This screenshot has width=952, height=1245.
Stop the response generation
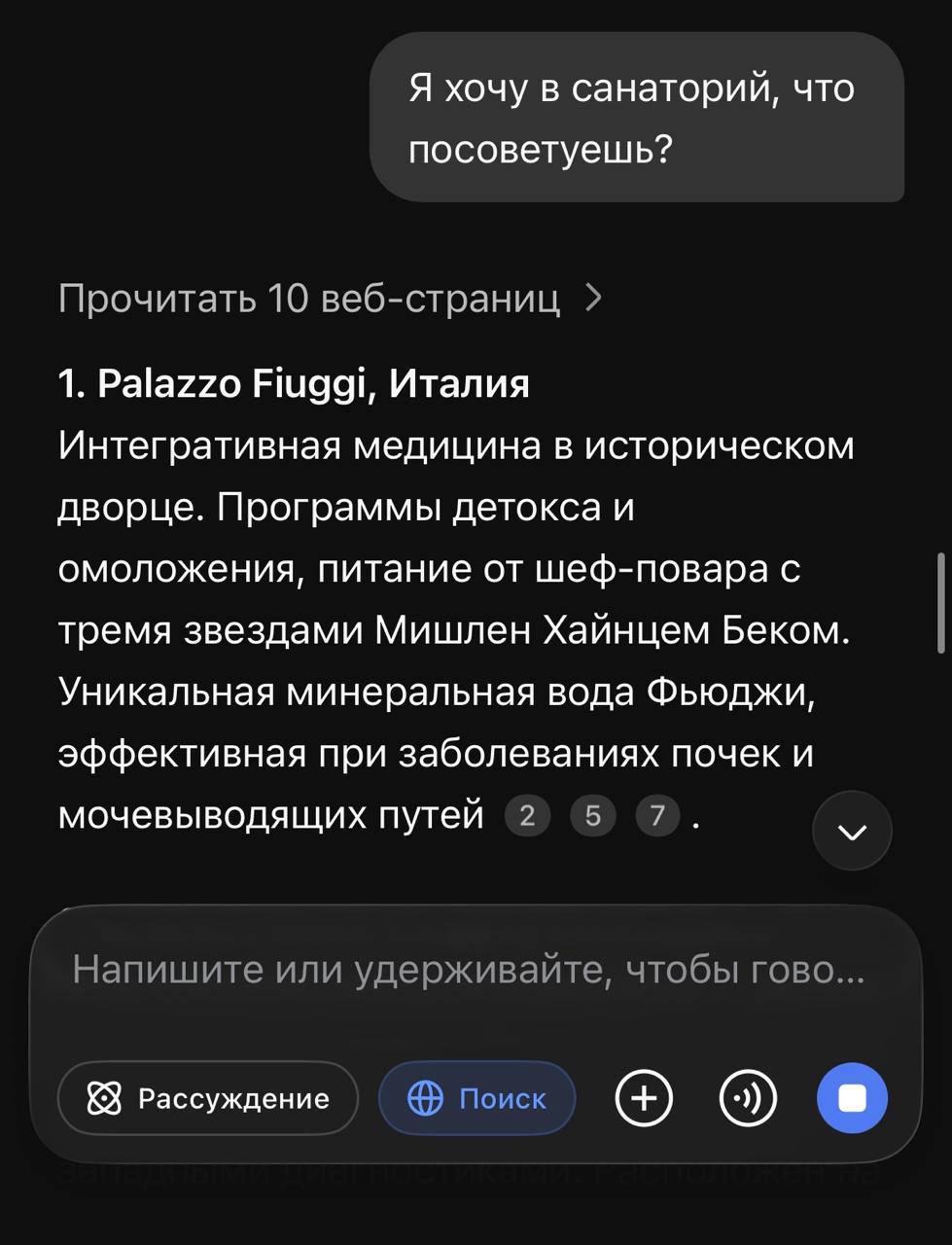(x=852, y=1098)
